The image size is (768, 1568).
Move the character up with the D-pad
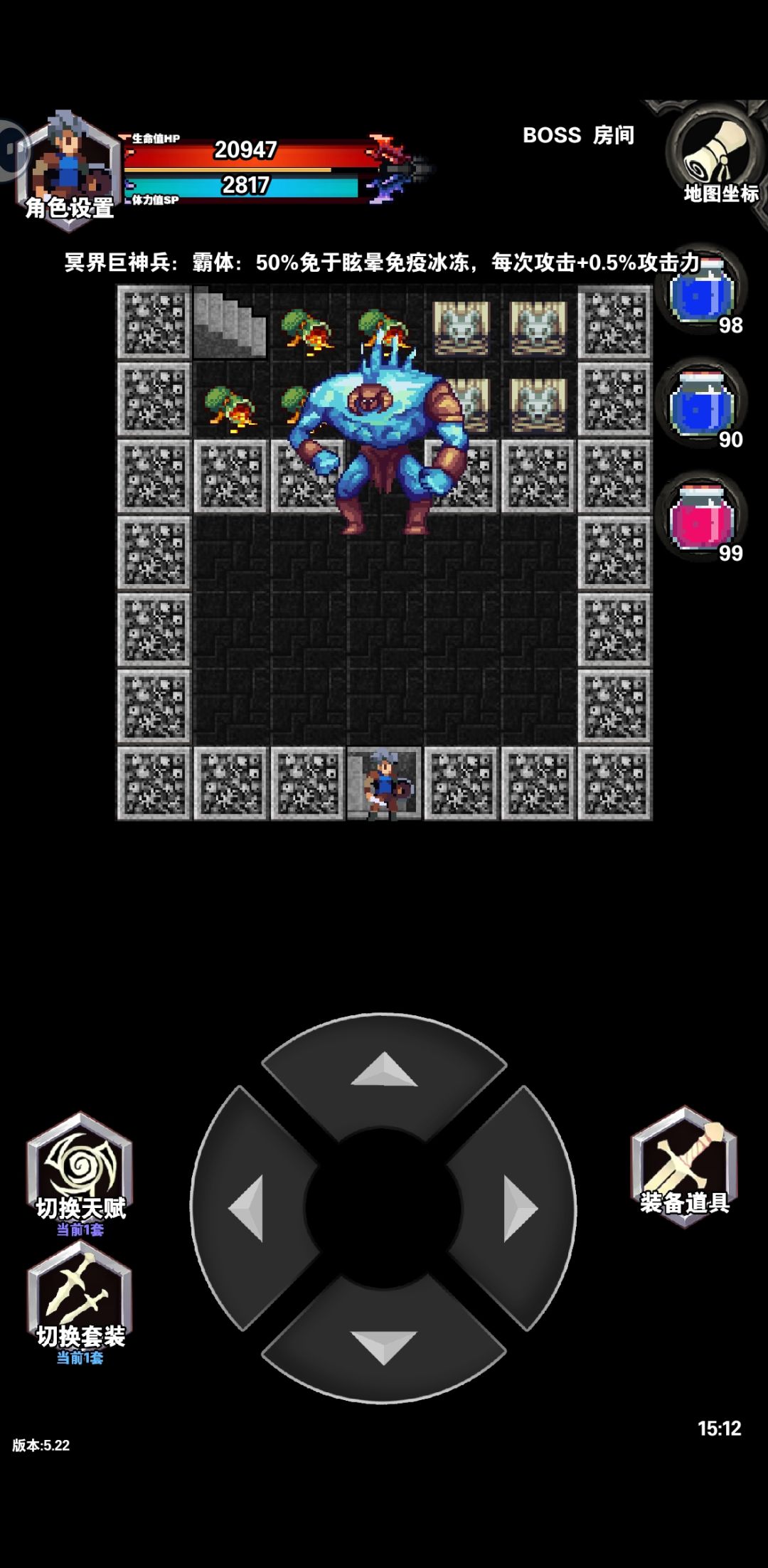[x=384, y=1074]
